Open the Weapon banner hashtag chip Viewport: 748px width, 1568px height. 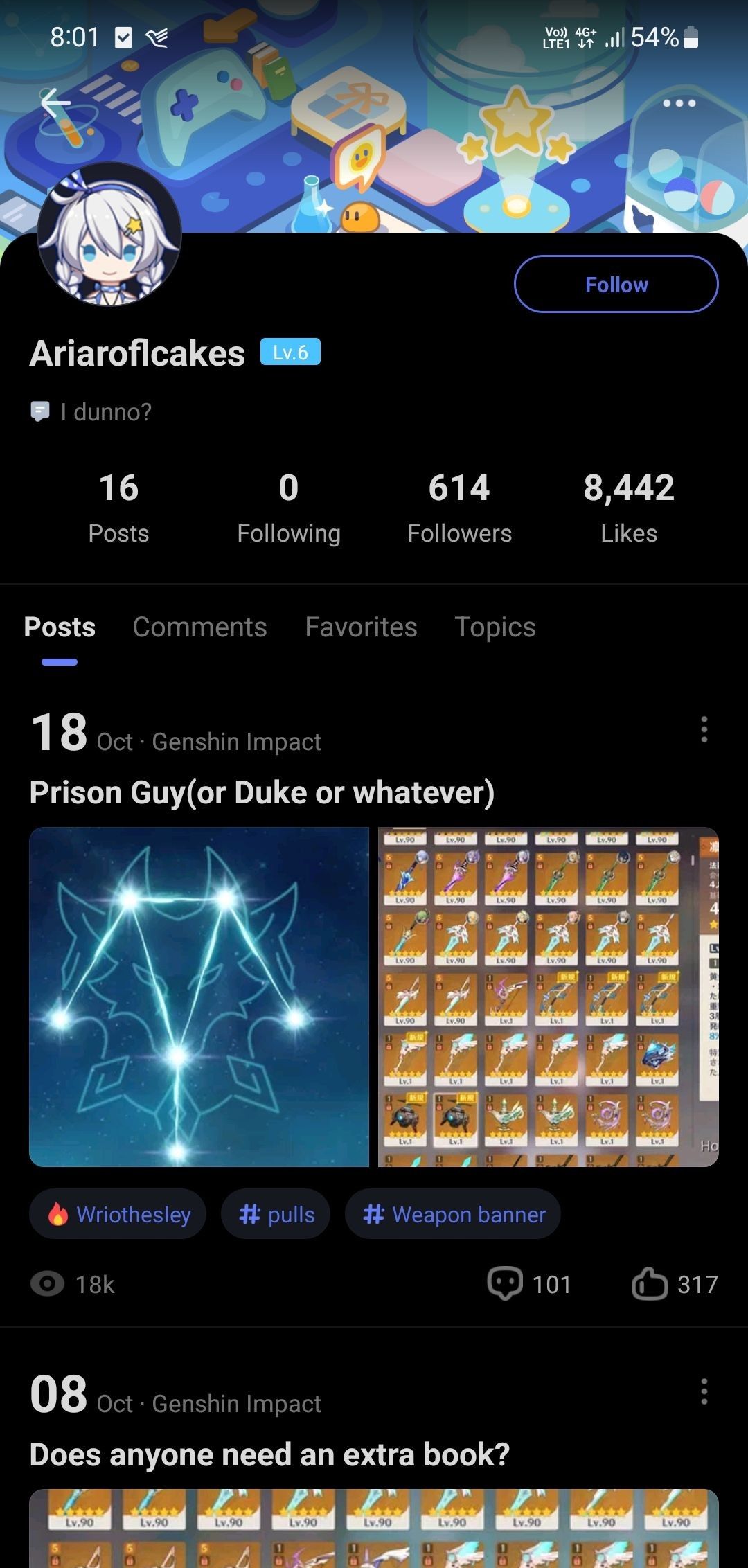[453, 1214]
